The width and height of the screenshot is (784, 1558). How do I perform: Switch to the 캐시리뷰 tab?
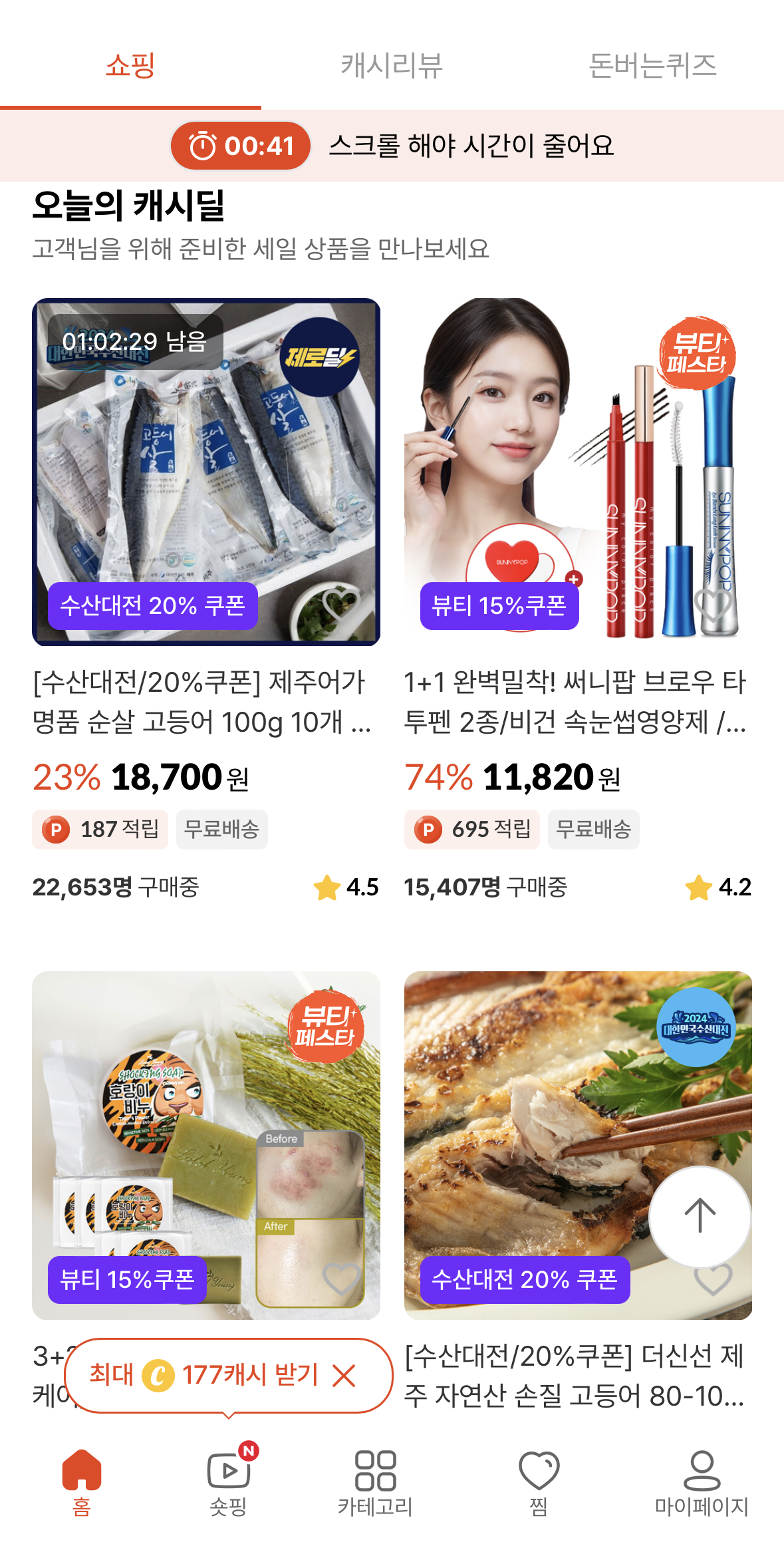click(x=392, y=65)
